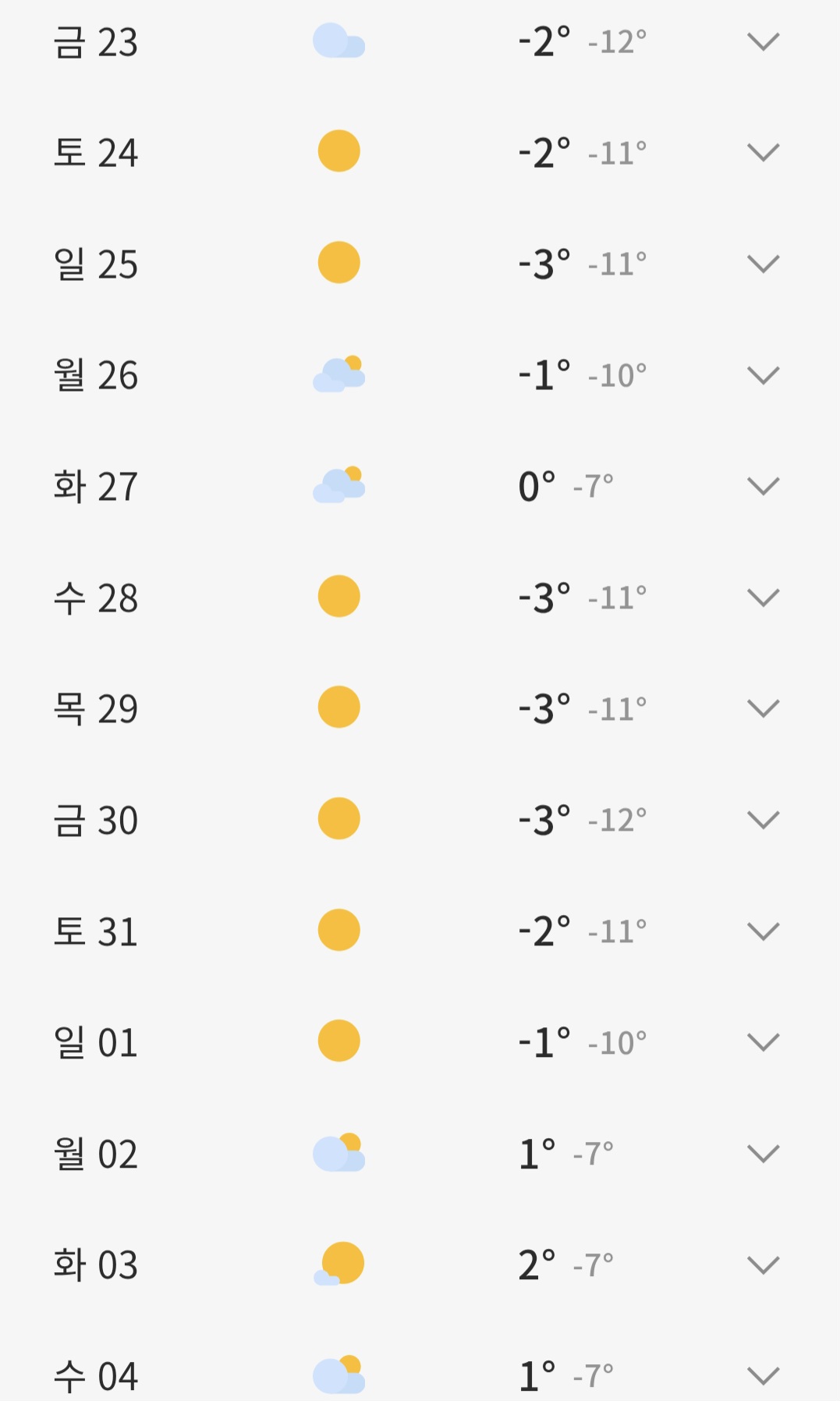Expand the forecast for 토 24
Screen dimensions: 840x1401
pos(763,152)
